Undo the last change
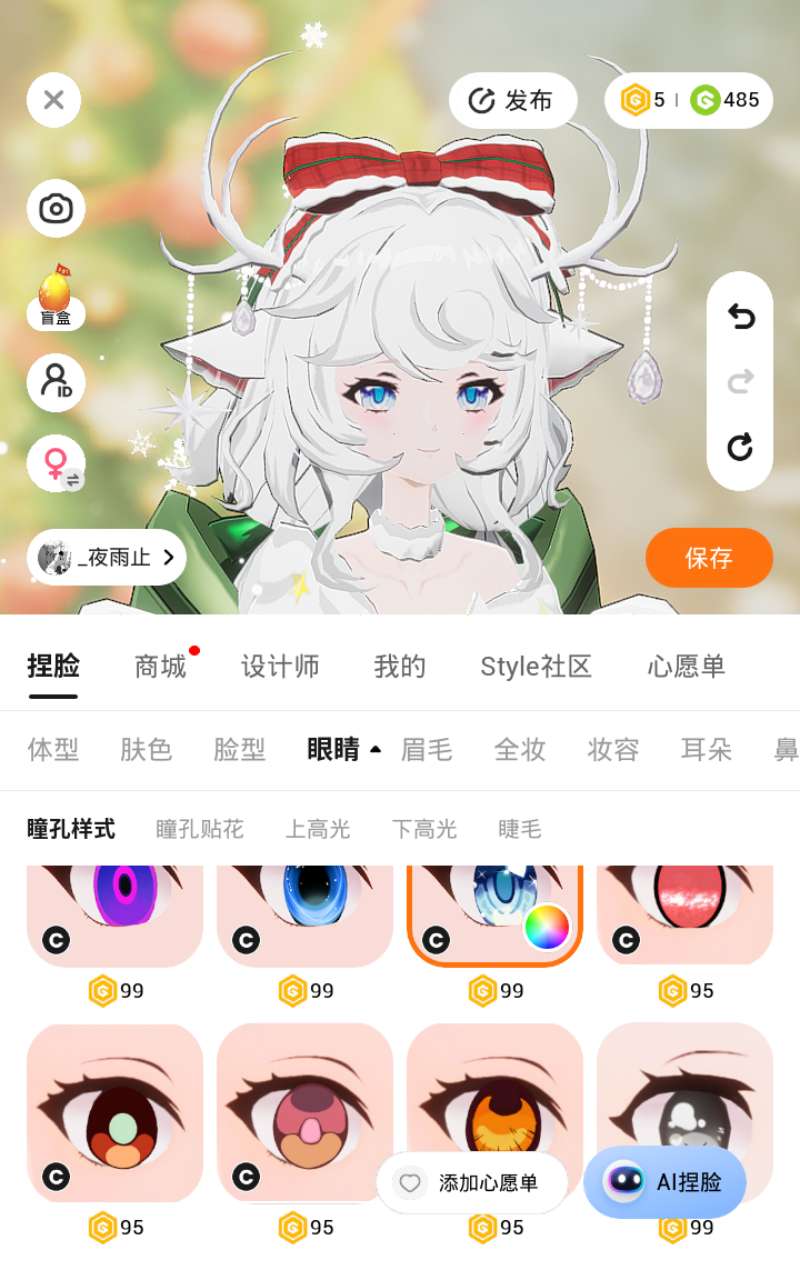This screenshot has width=800, height=1280. click(740, 317)
